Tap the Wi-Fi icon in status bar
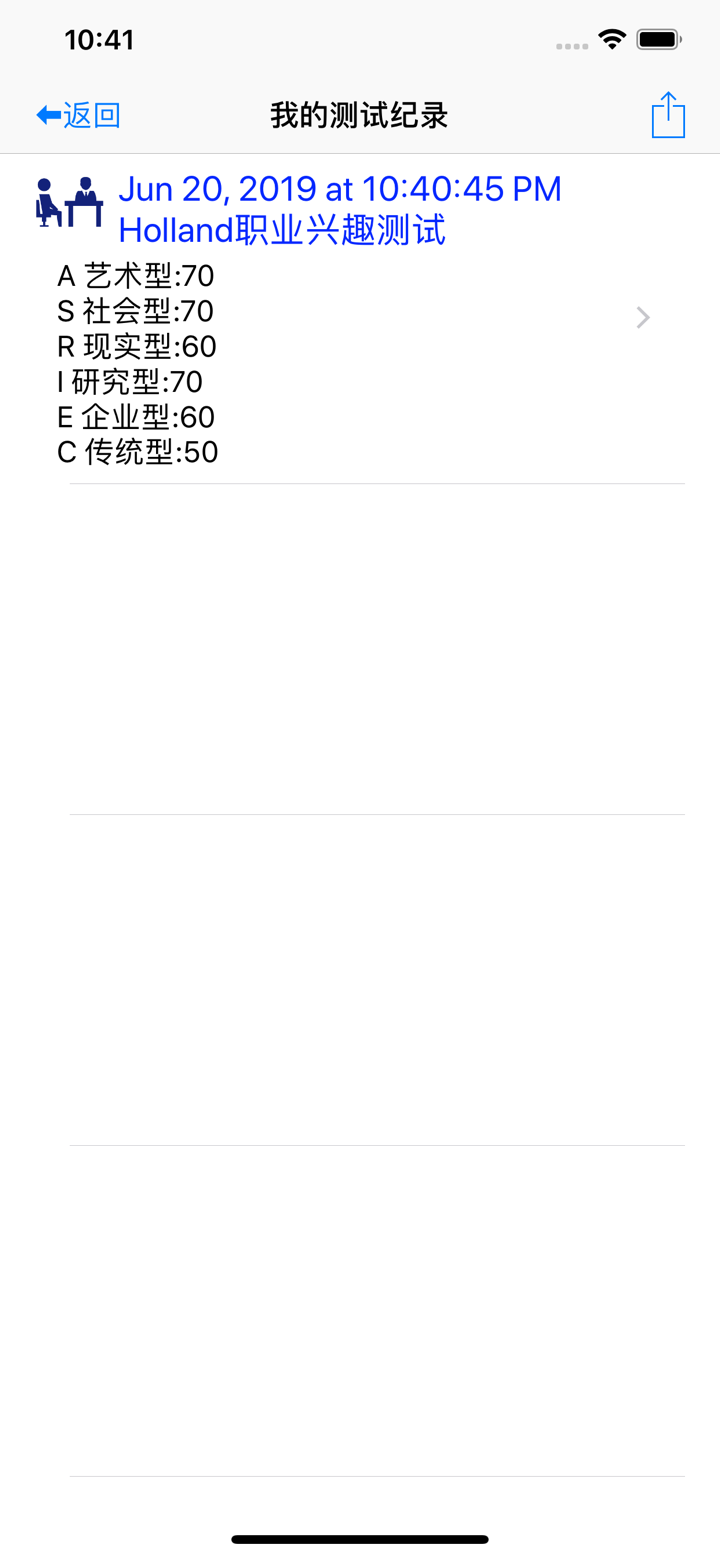The height and width of the screenshot is (1558, 720). [611, 37]
